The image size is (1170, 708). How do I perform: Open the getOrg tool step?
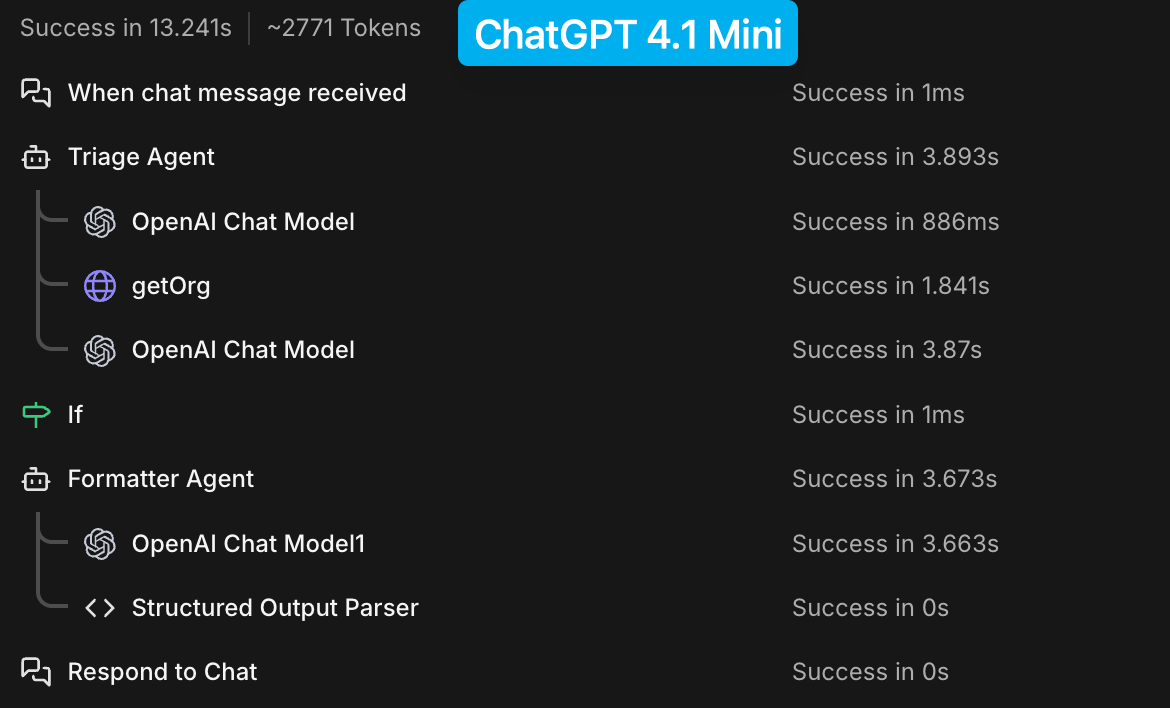click(x=171, y=286)
